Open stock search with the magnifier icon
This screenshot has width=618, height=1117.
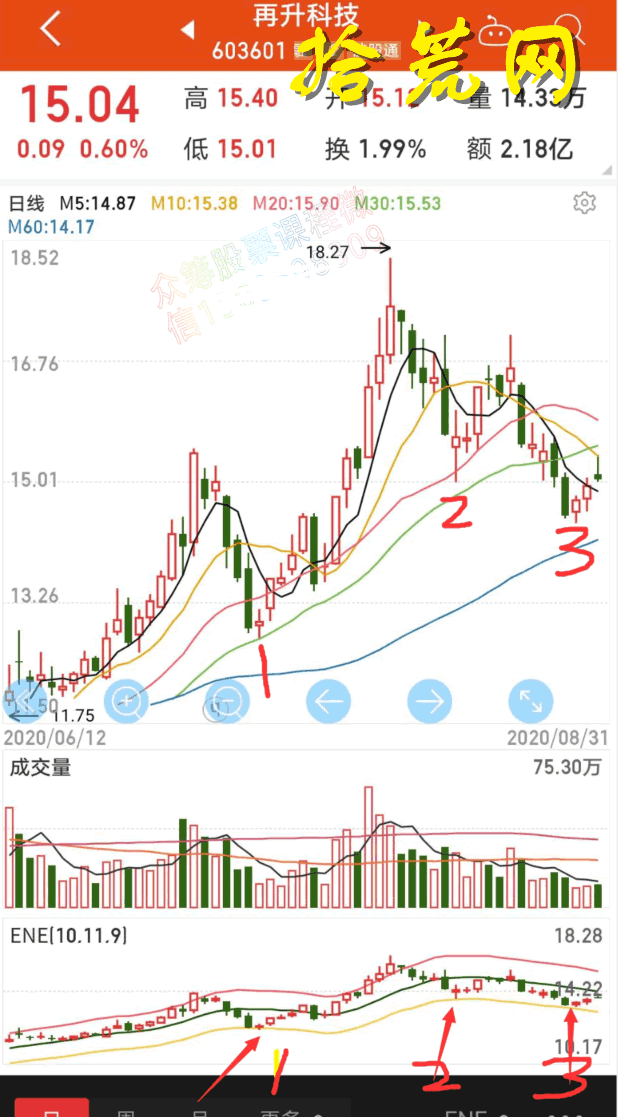(x=568, y=30)
